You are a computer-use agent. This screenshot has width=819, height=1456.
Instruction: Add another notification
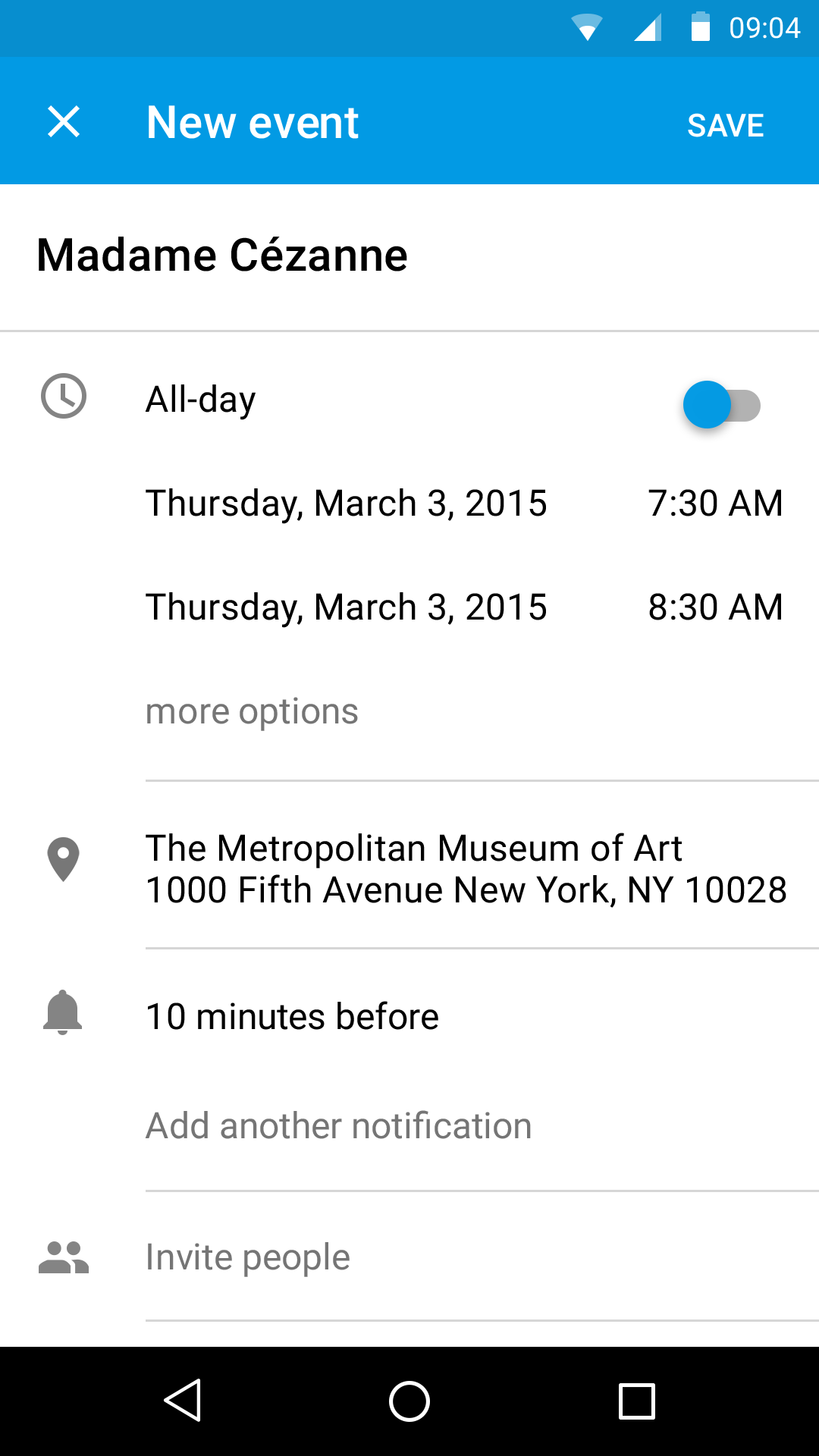(338, 1126)
